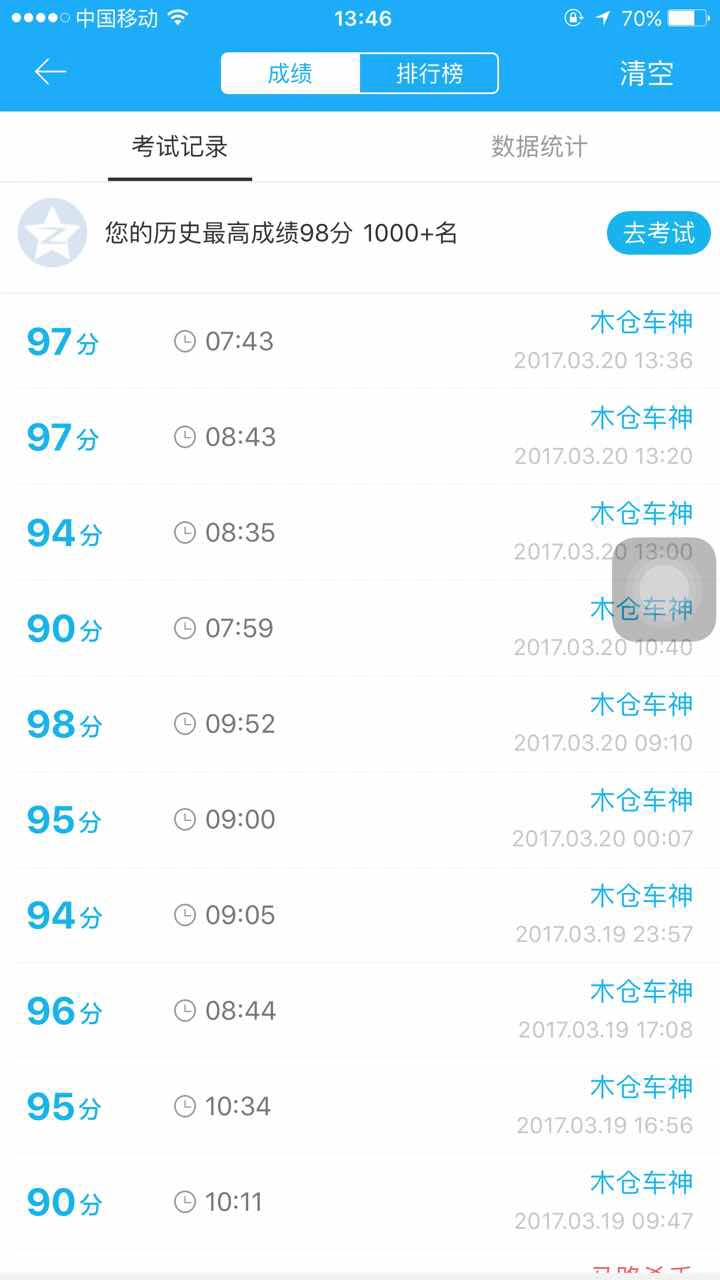720x1280 pixels.
Task: Open the exam record from 2017.03.20 13:36
Action: click(x=360, y=341)
